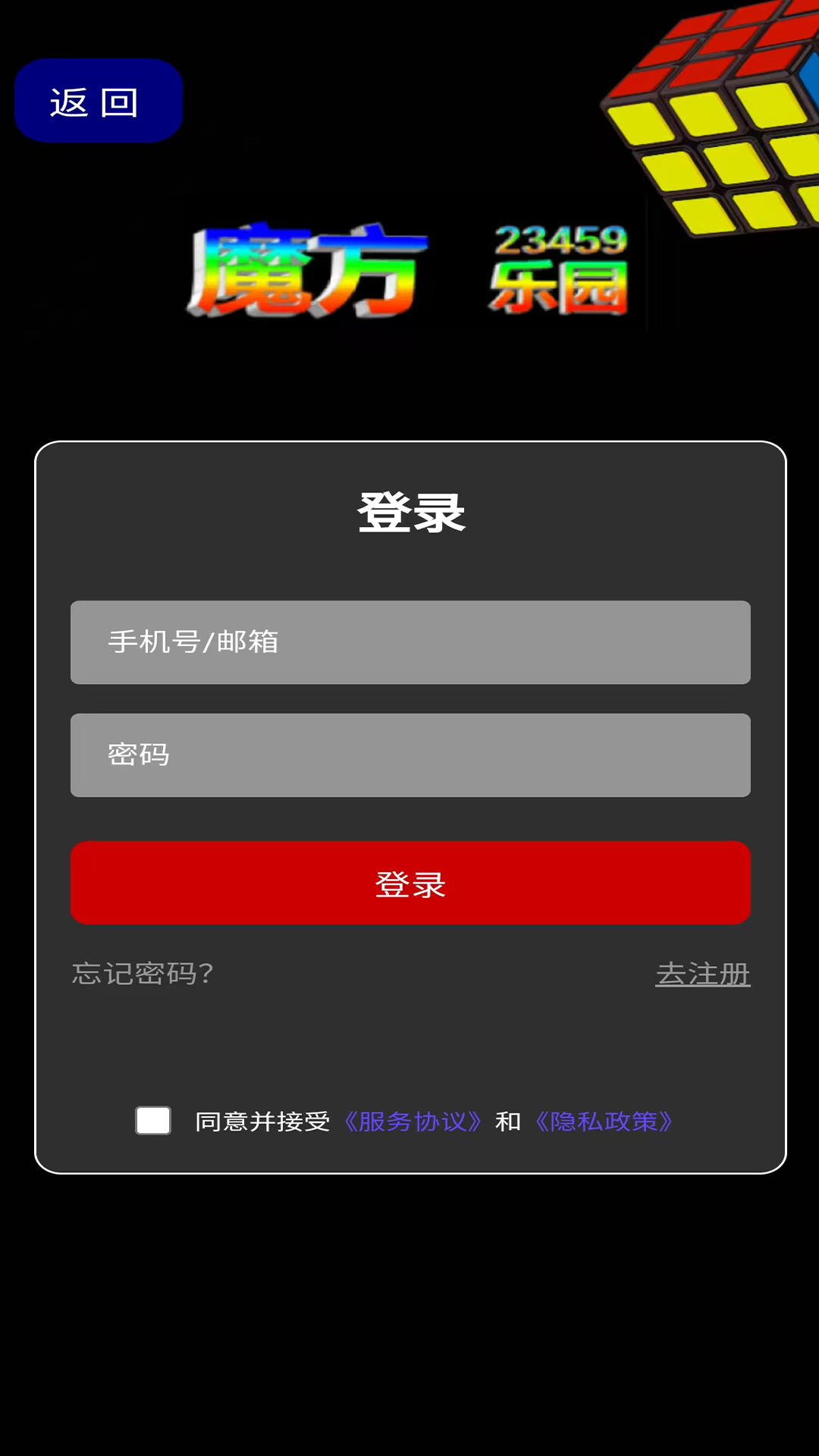This screenshot has width=819, height=1456.
Task: Open the 《服务协议》 link
Action: [x=412, y=1122]
